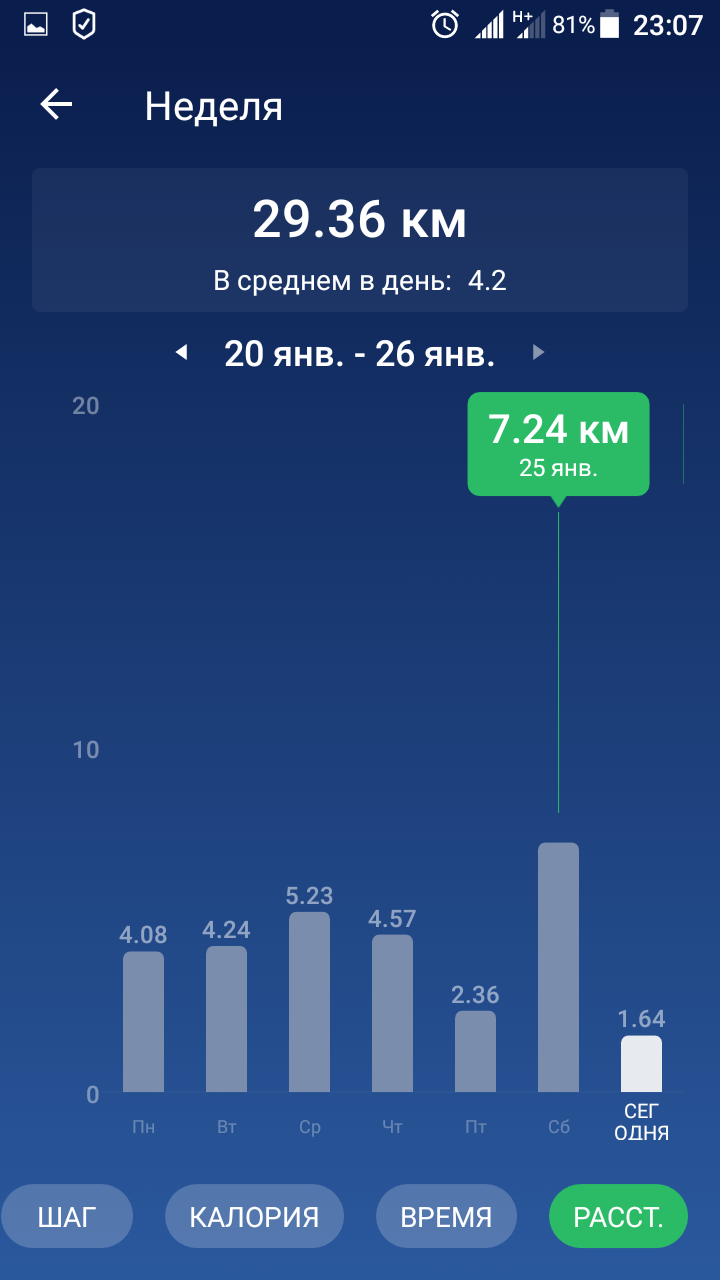Show the previous week

click(x=181, y=352)
